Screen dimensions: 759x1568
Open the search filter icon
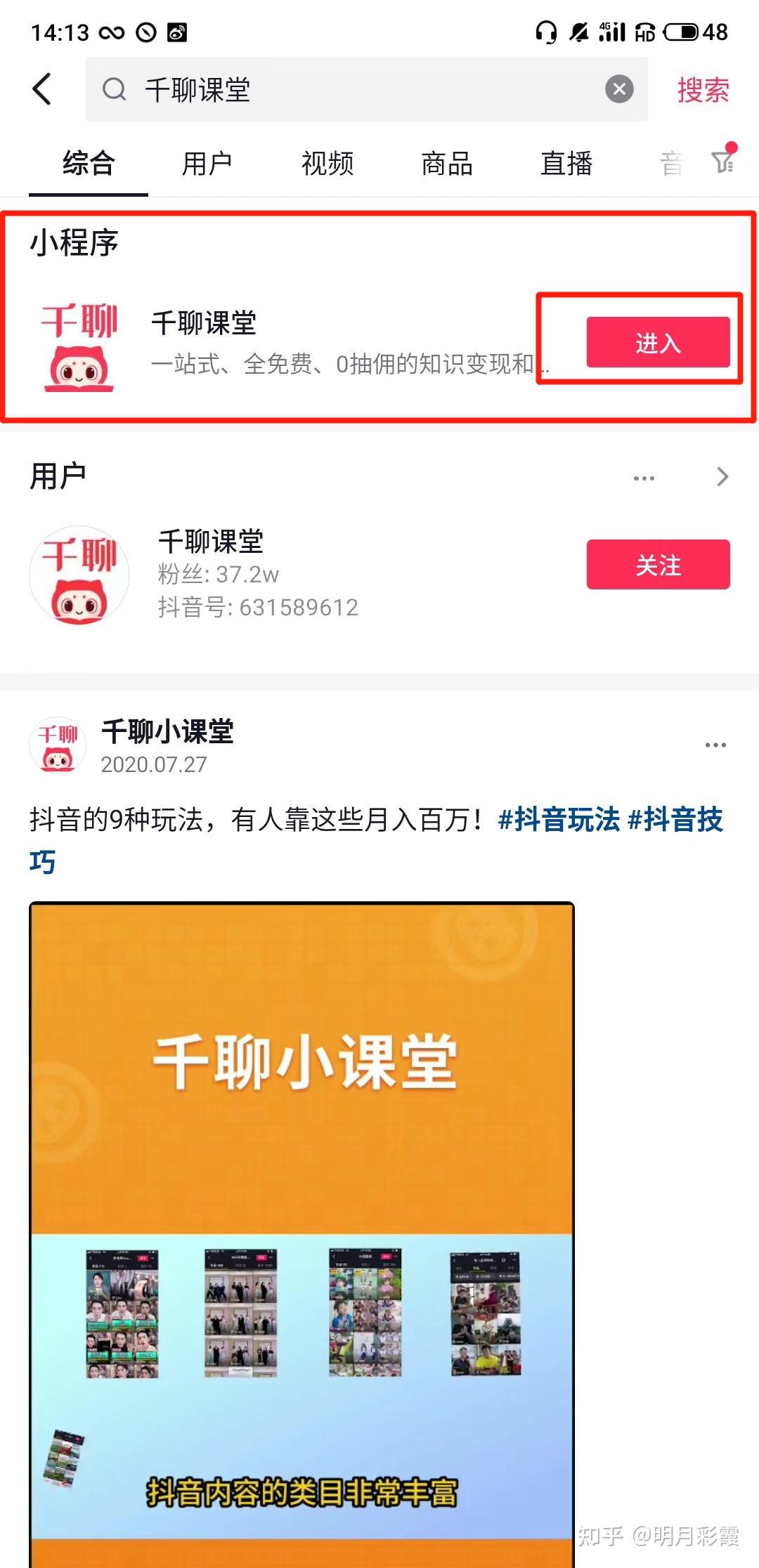coord(723,162)
